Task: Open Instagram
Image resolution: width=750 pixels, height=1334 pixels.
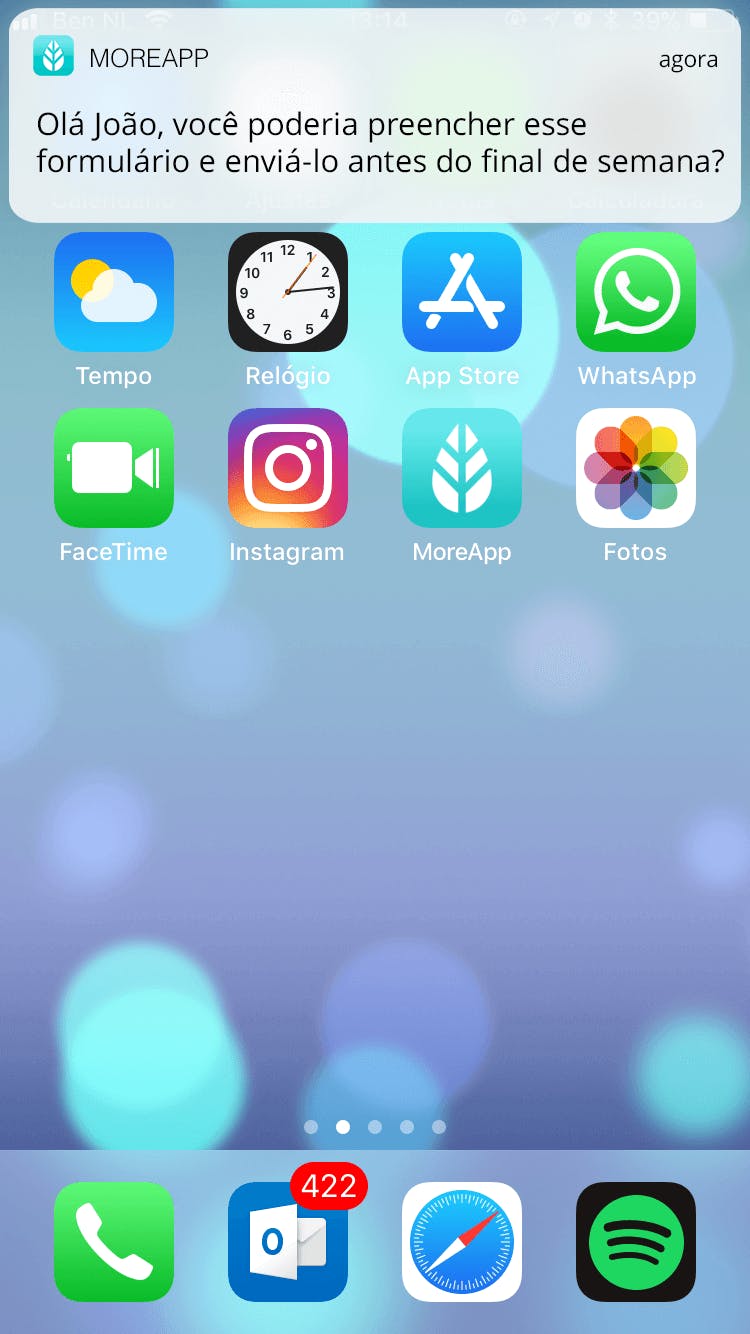Action: [288, 468]
